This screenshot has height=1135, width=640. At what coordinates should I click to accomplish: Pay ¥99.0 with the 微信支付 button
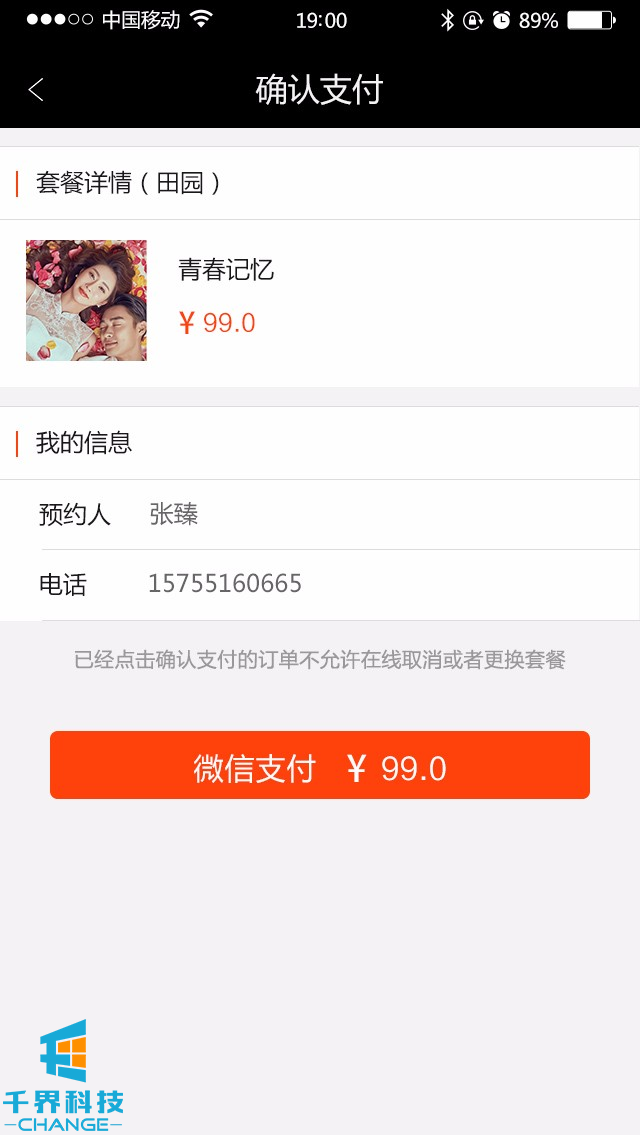(x=320, y=766)
